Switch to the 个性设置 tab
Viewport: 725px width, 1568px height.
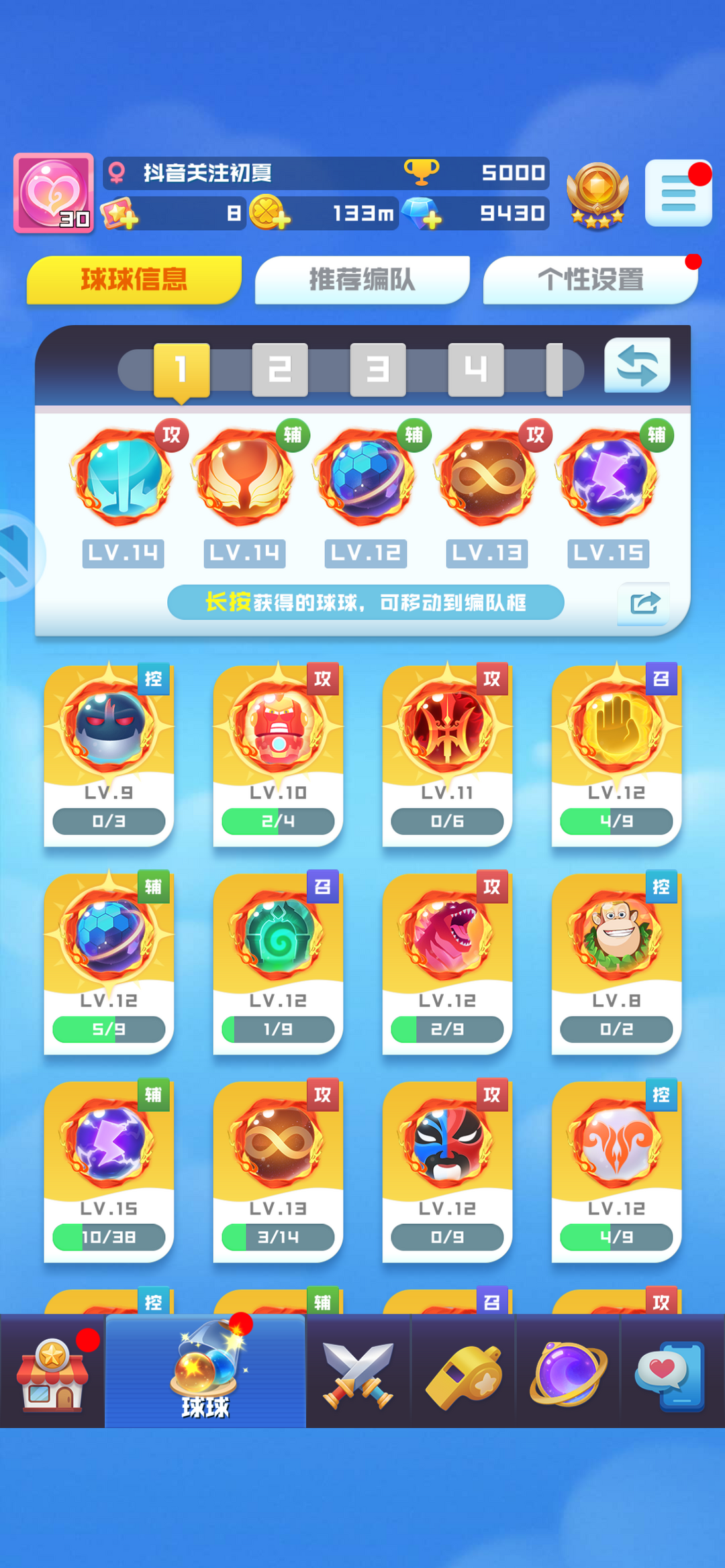[x=590, y=280]
